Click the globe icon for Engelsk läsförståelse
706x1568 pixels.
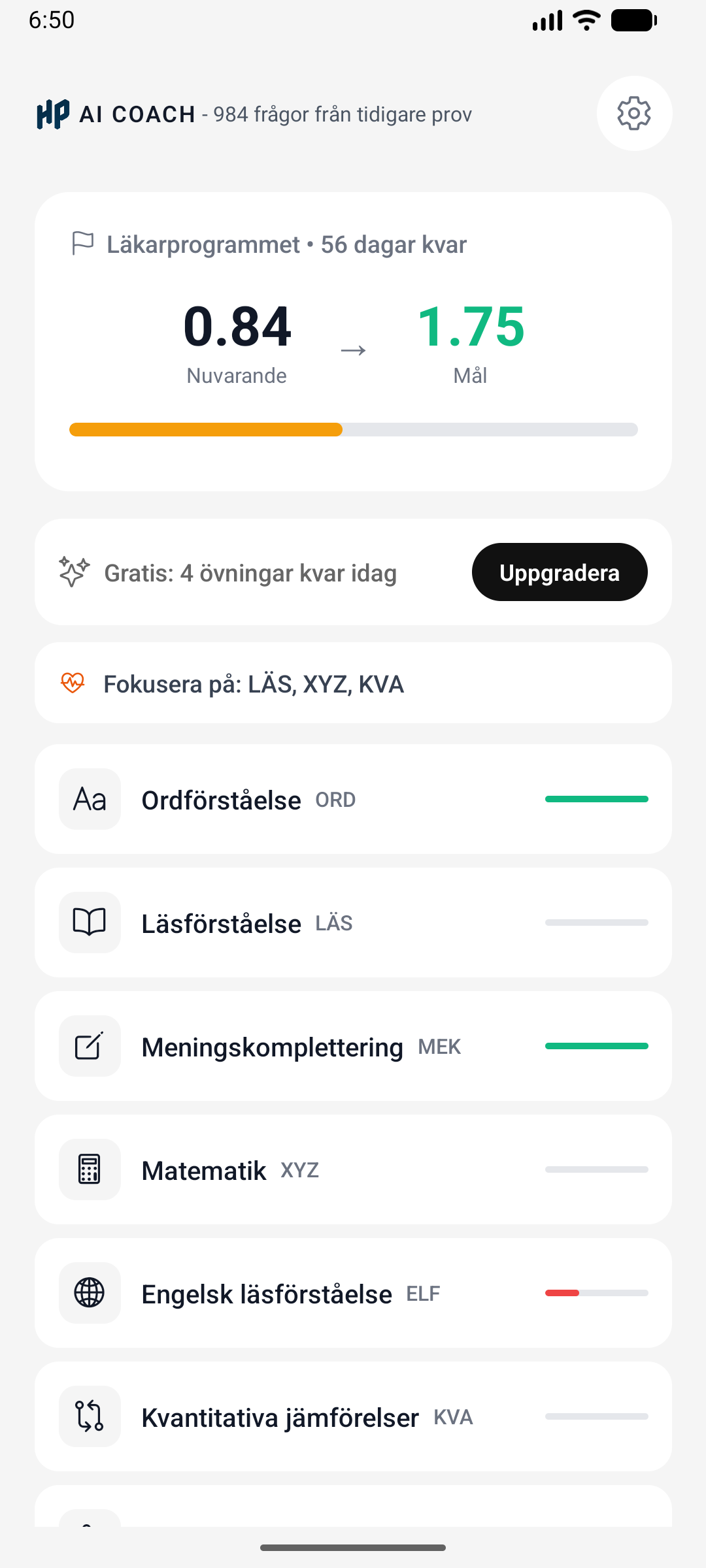click(x=89, y=1293)
